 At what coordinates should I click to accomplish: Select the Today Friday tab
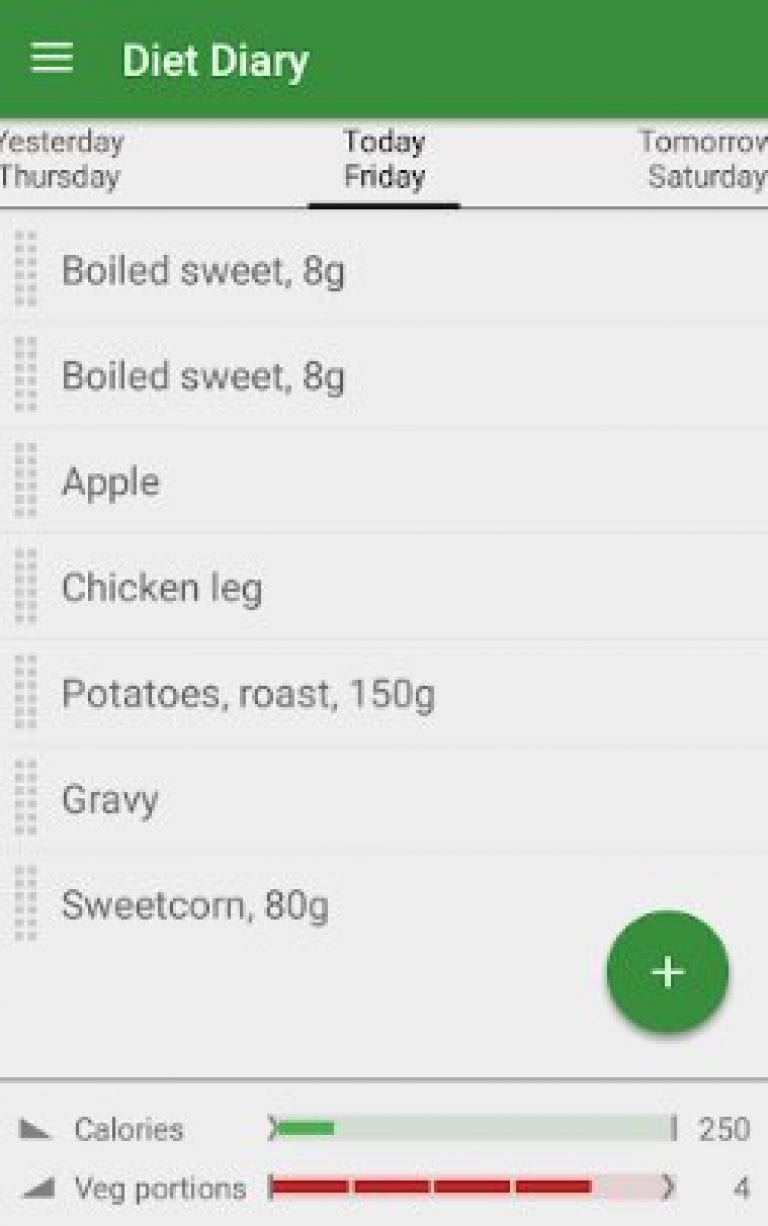384,160
